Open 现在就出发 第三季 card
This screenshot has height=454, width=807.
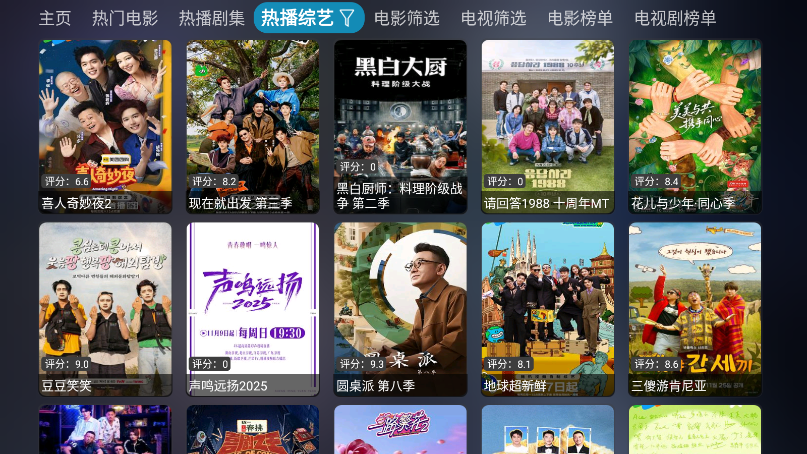coord(253,125)
